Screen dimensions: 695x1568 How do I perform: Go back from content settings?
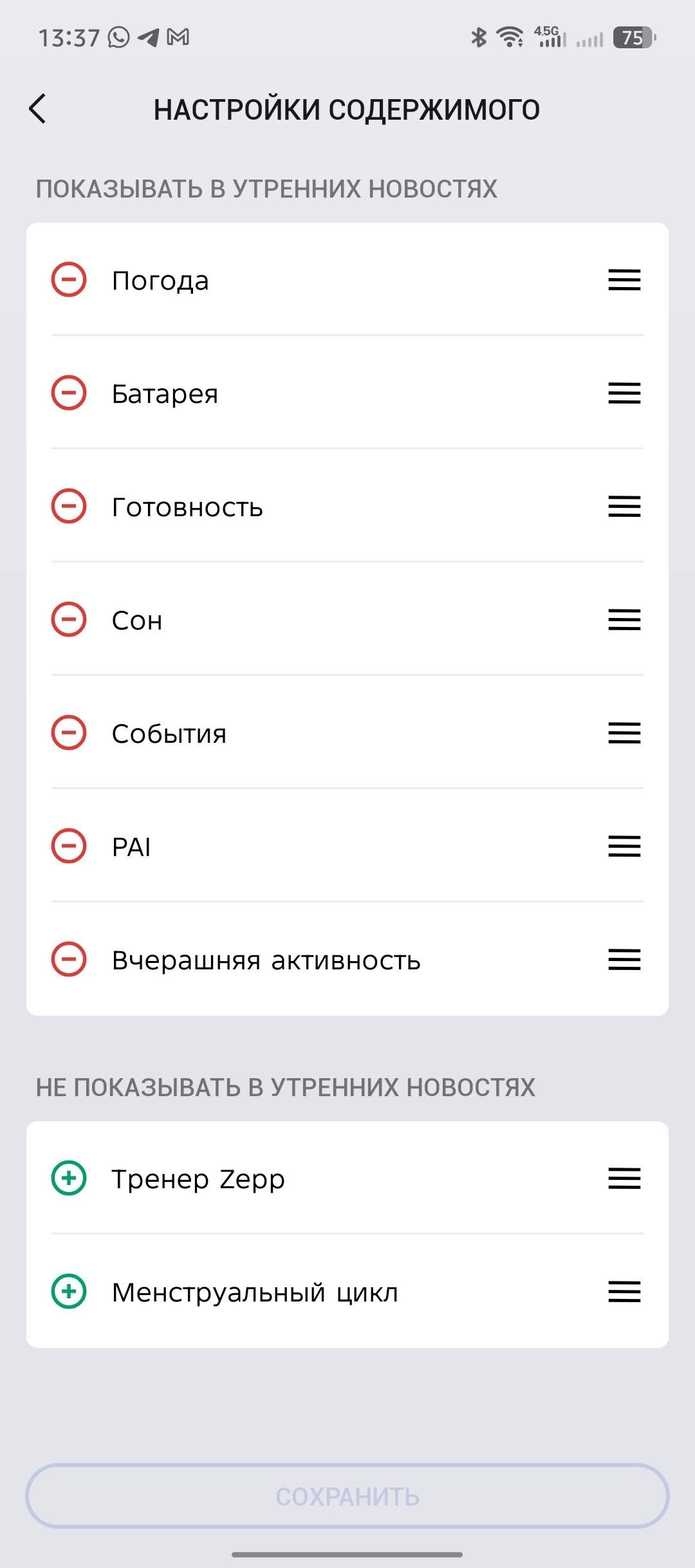click(x=38, y=108)
